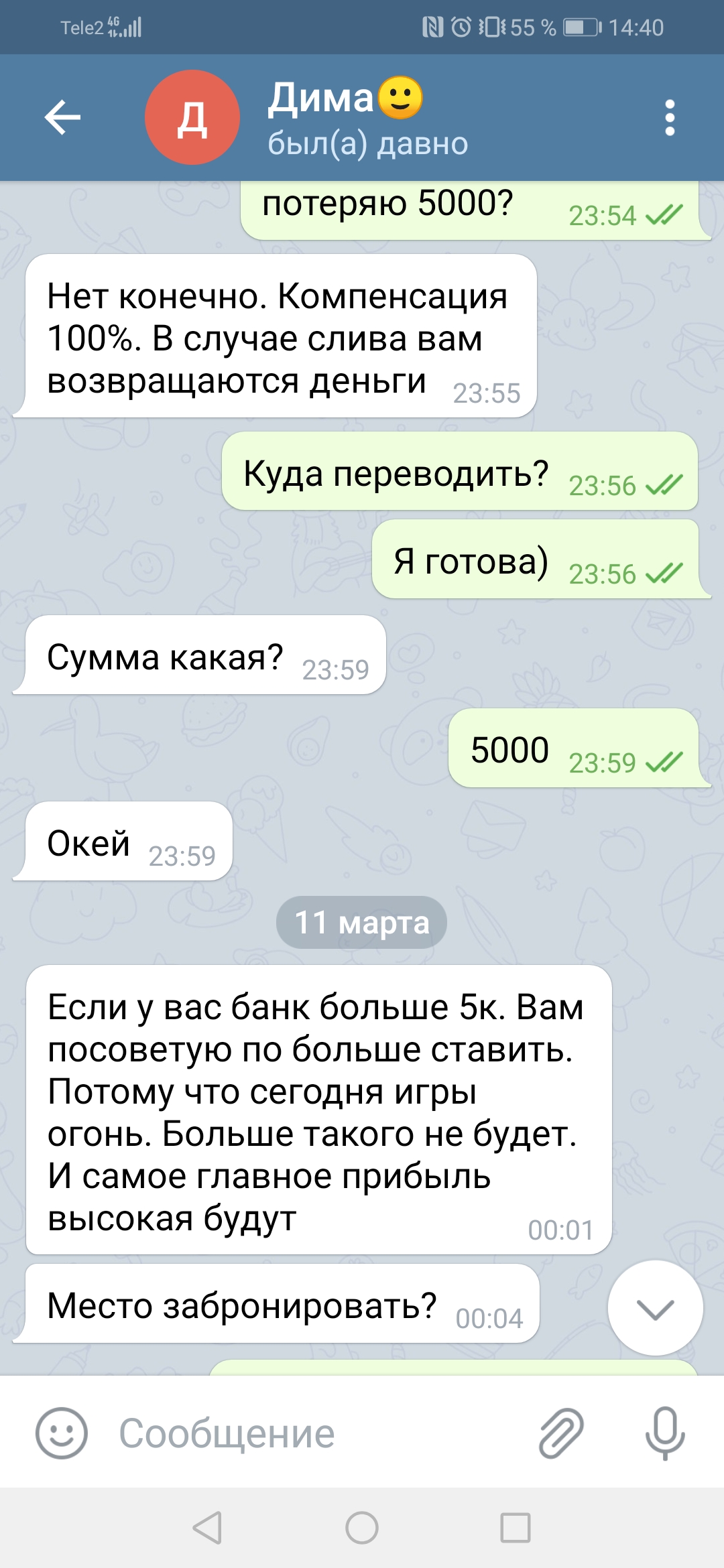Open the three-dot overflow menu

[669, 118]
